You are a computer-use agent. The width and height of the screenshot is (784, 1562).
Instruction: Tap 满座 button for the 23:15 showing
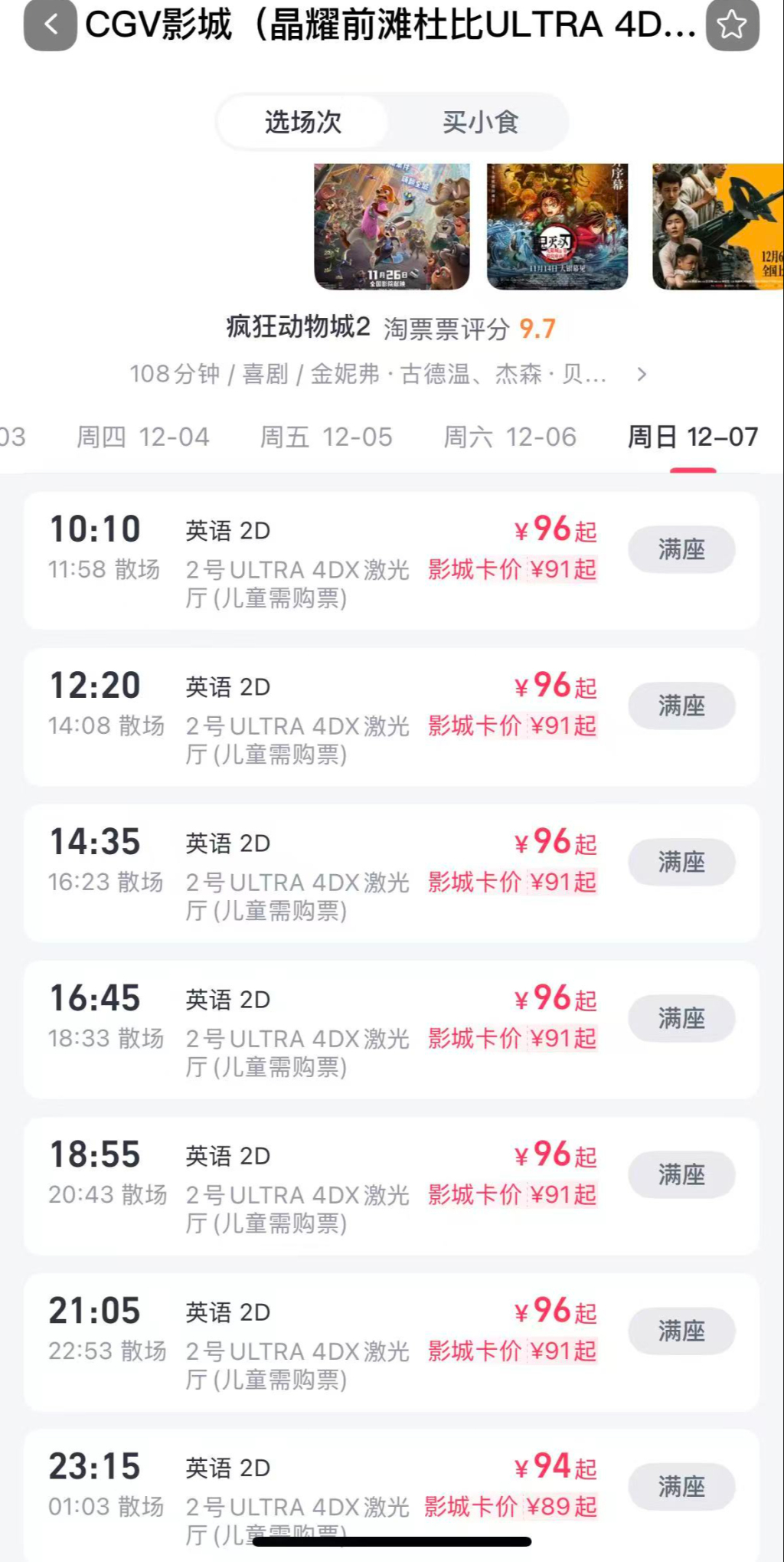point(681,1487)
